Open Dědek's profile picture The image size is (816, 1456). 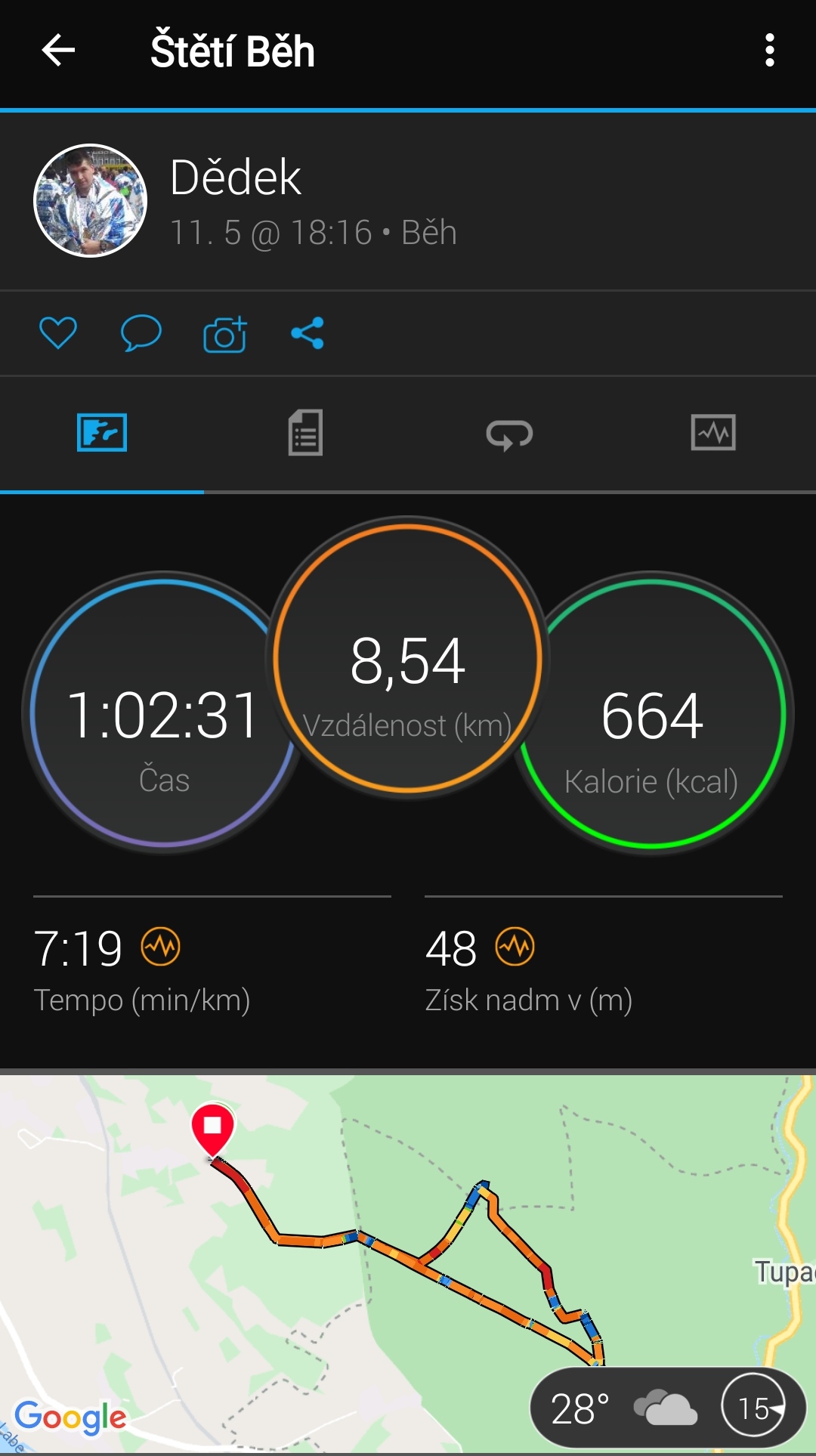[x=91, y=201]
